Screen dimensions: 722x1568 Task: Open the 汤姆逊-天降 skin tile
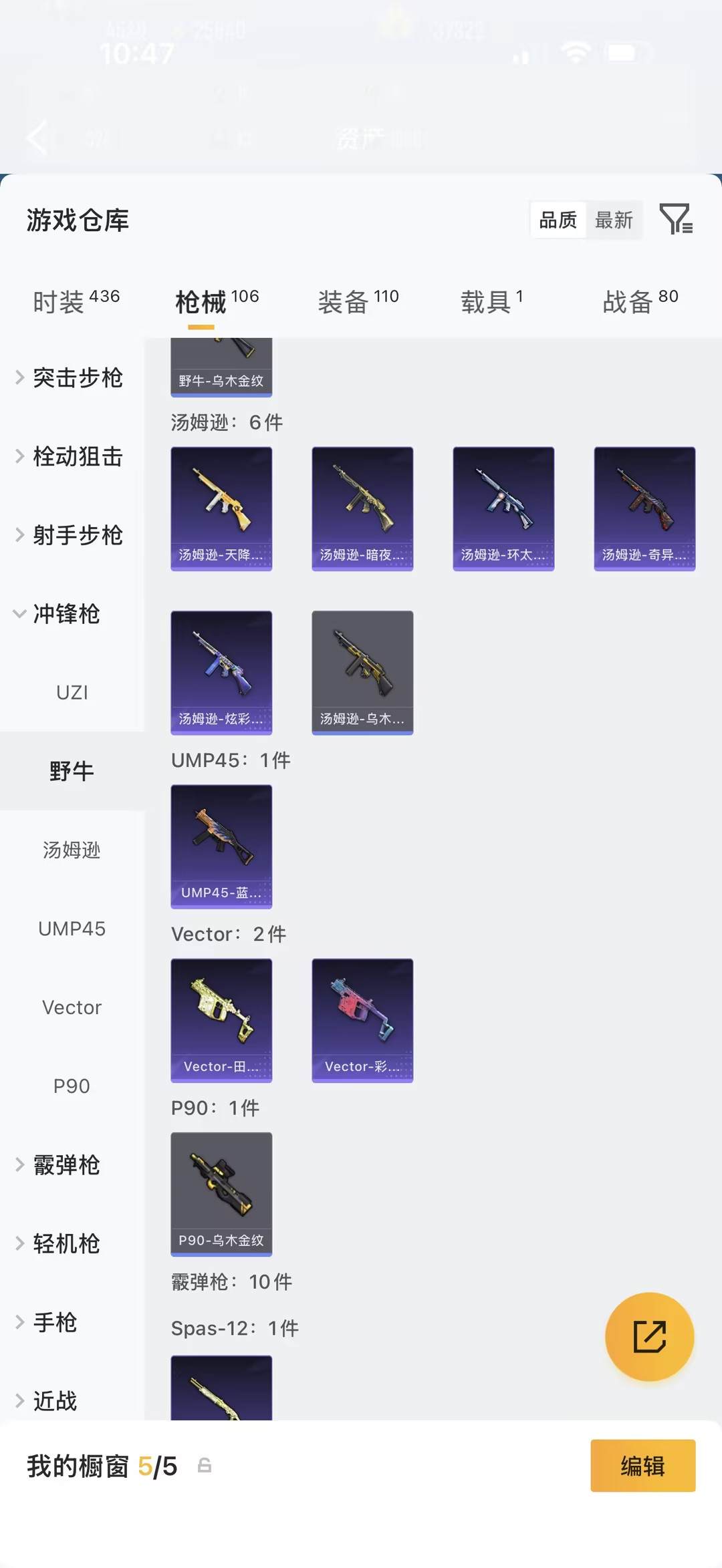pos(221,508)
